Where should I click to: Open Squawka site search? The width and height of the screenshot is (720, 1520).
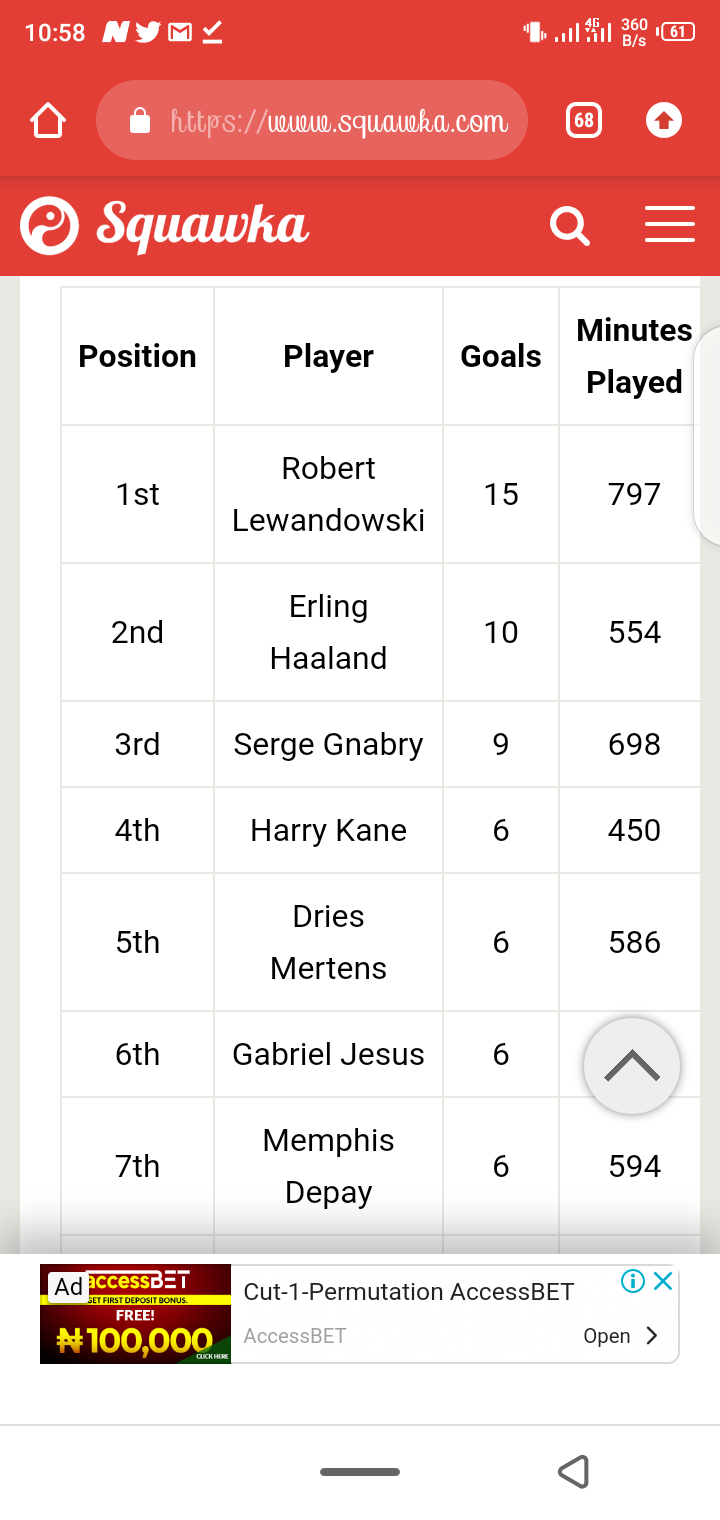pyautogui.click(x=570, y=225)
